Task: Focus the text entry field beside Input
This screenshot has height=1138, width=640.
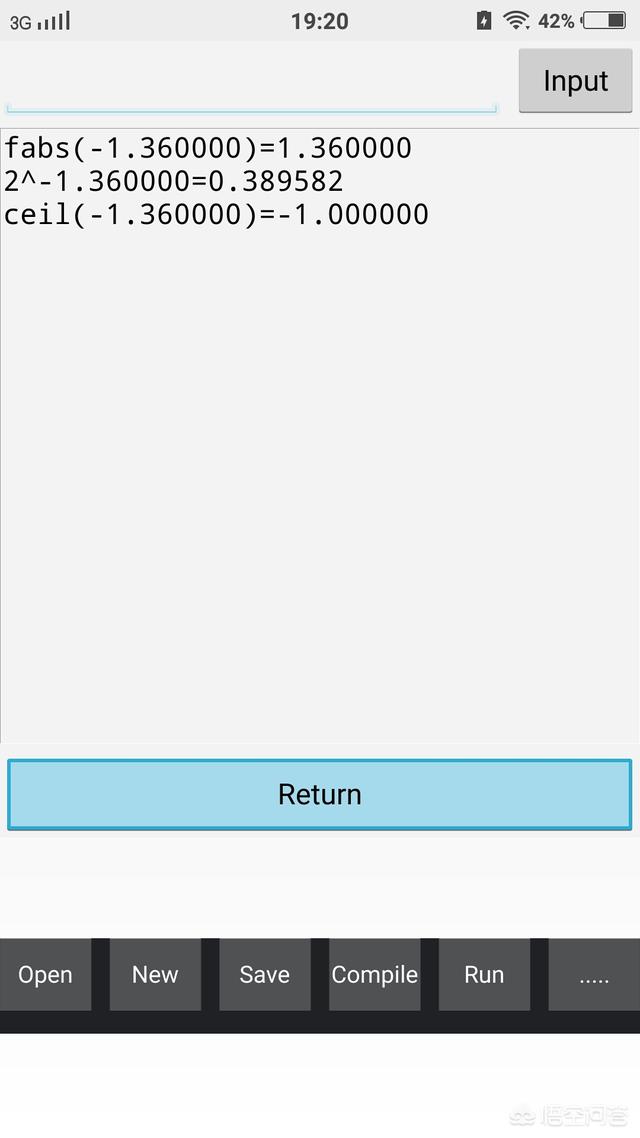Action: (252, 83)
